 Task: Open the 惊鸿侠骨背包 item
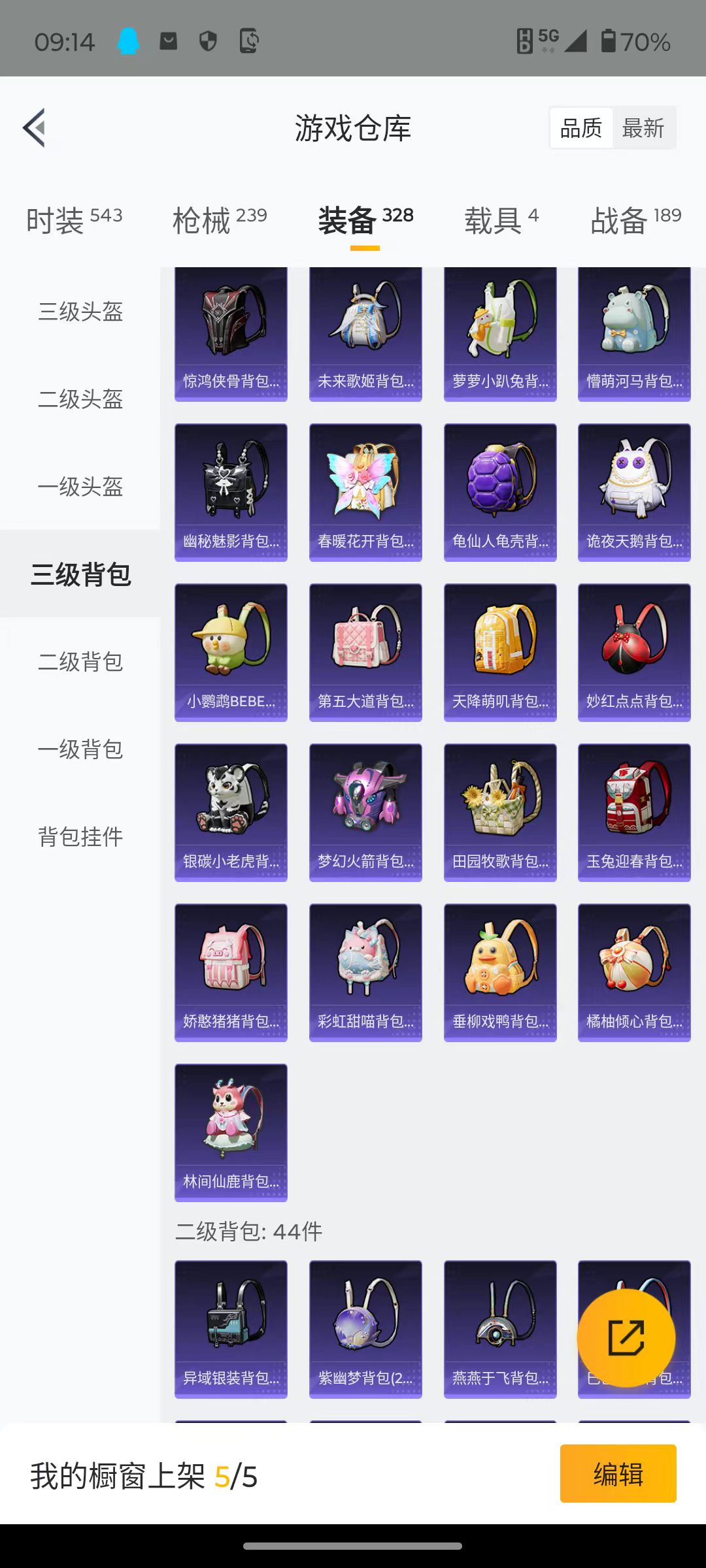click(x=231, y=333)
